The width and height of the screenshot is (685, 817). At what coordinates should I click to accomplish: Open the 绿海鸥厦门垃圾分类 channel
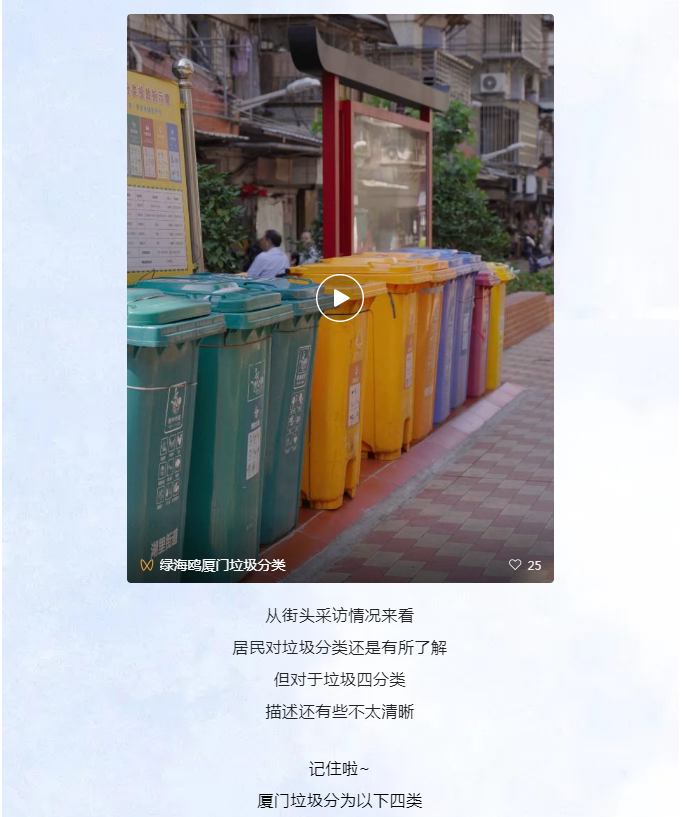tap(221, 565)
